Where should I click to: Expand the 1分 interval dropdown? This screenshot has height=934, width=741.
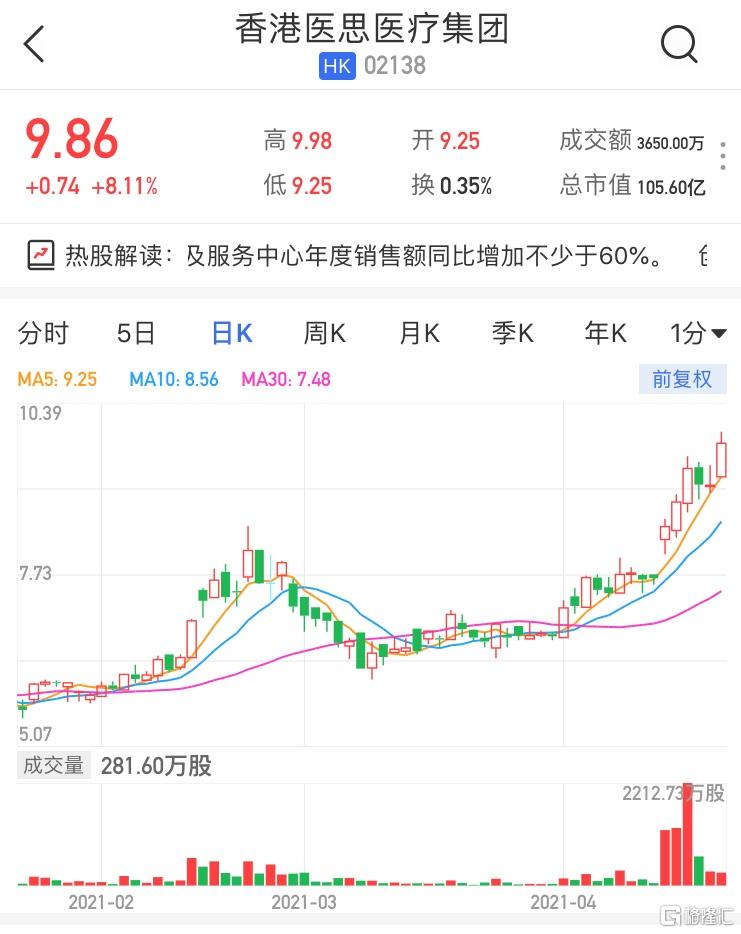point(698,333)
